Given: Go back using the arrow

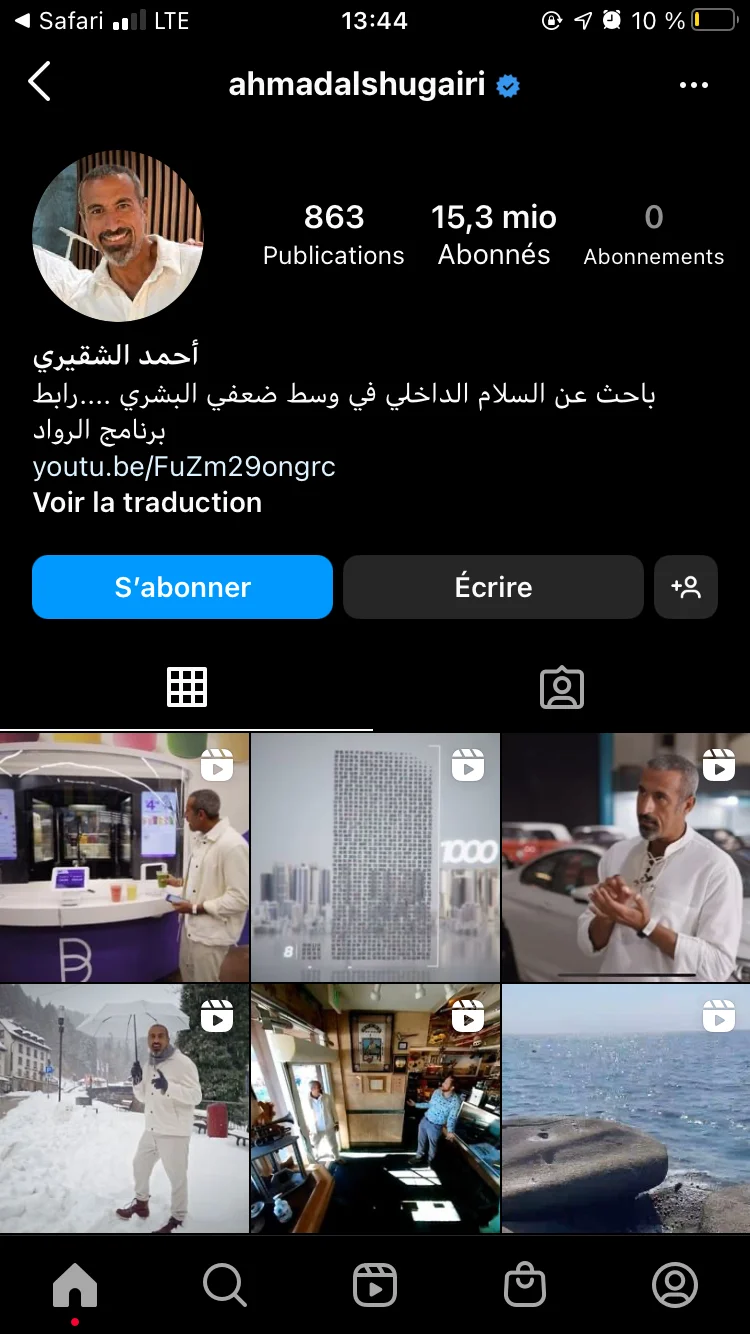Looking at the screenshot, I should coord(40,83).
